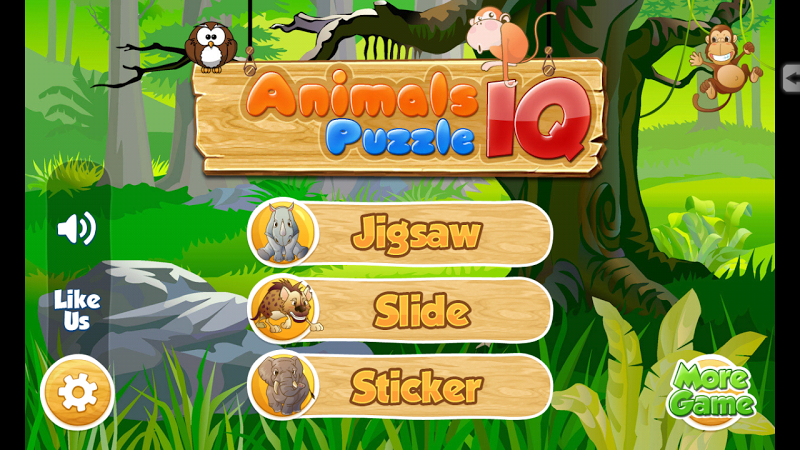Open the Slide puzzle mode
The image size is (800, 450).
(400, 310)
